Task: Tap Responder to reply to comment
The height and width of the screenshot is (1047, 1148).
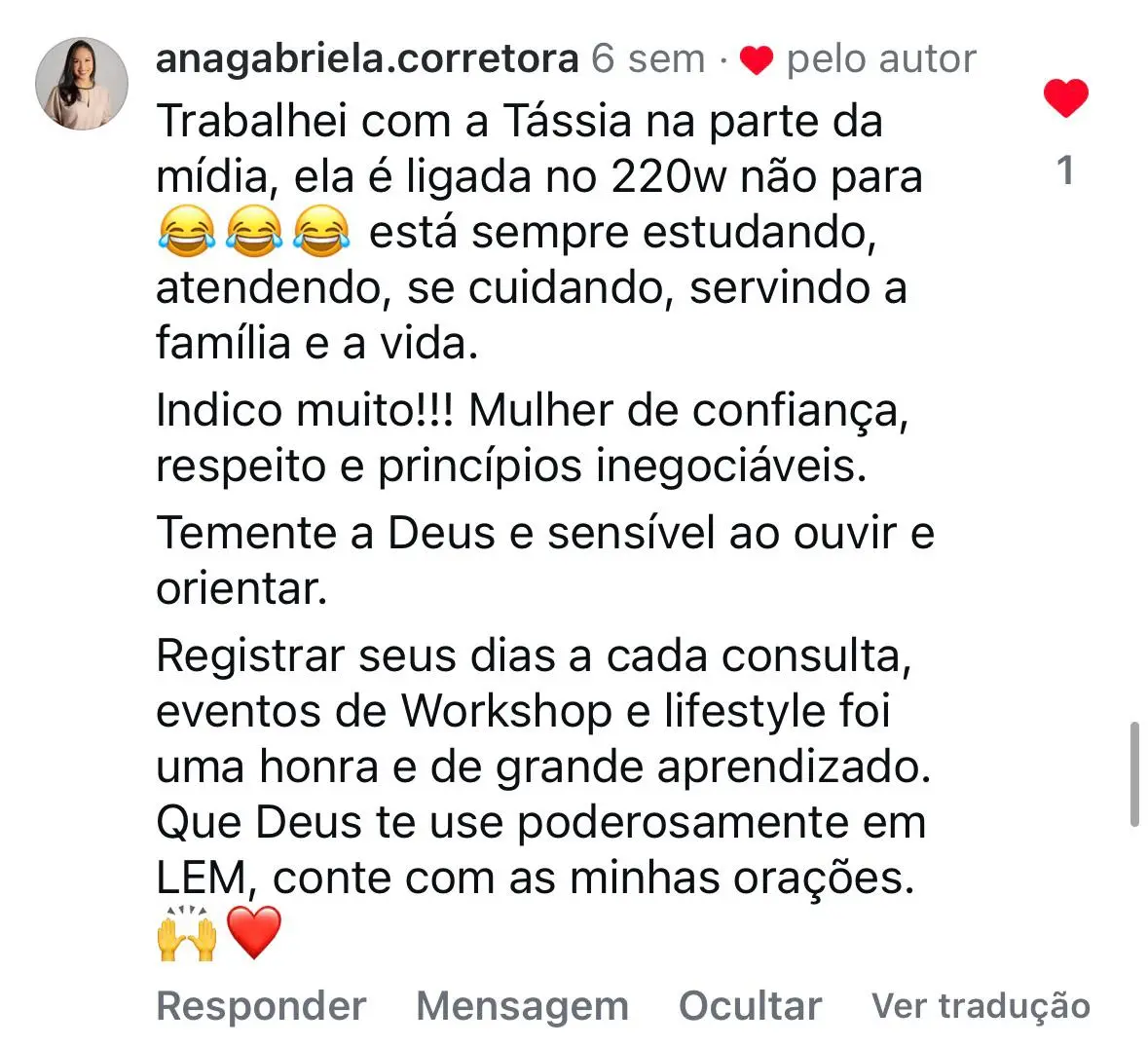Action: (x=261, y=1006)
